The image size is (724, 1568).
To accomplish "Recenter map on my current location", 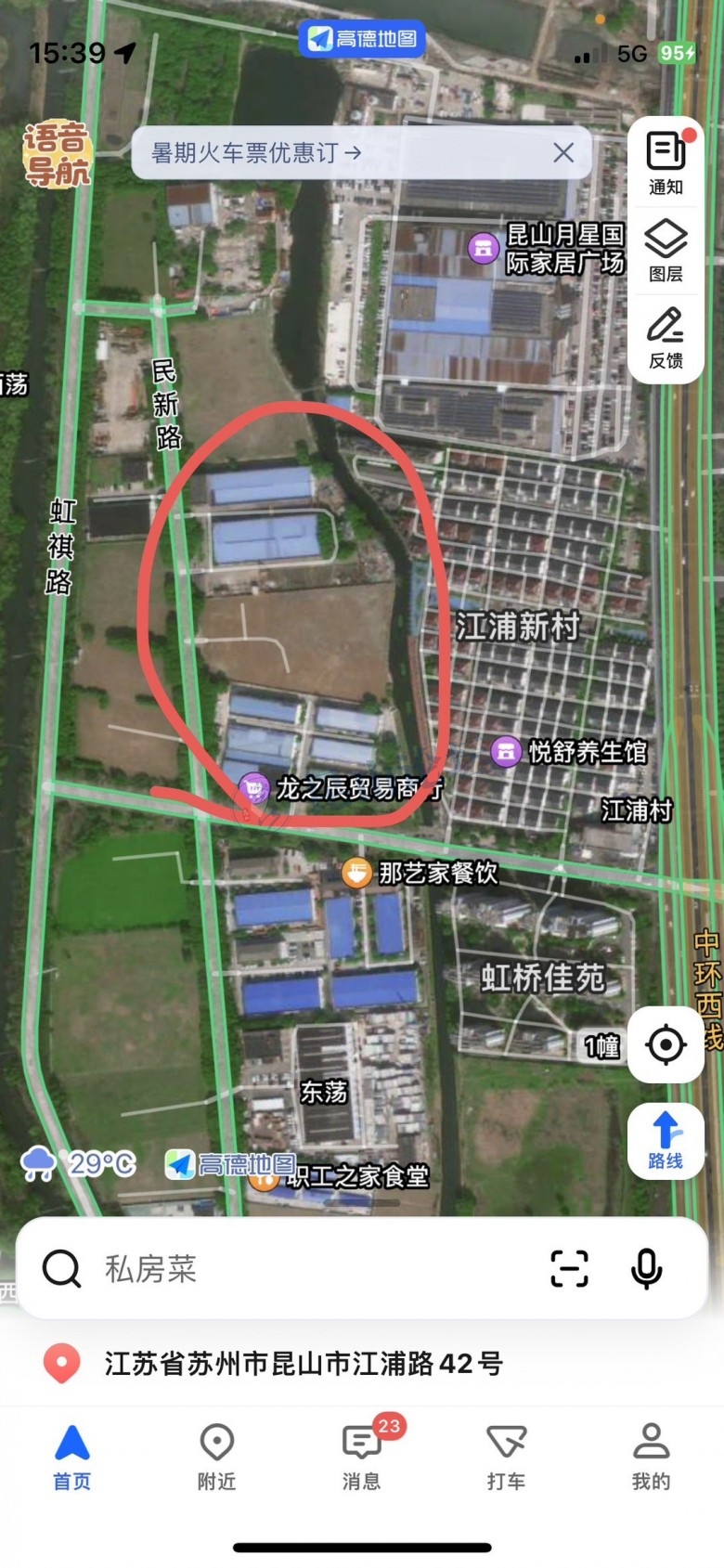I will [666, 1044].
